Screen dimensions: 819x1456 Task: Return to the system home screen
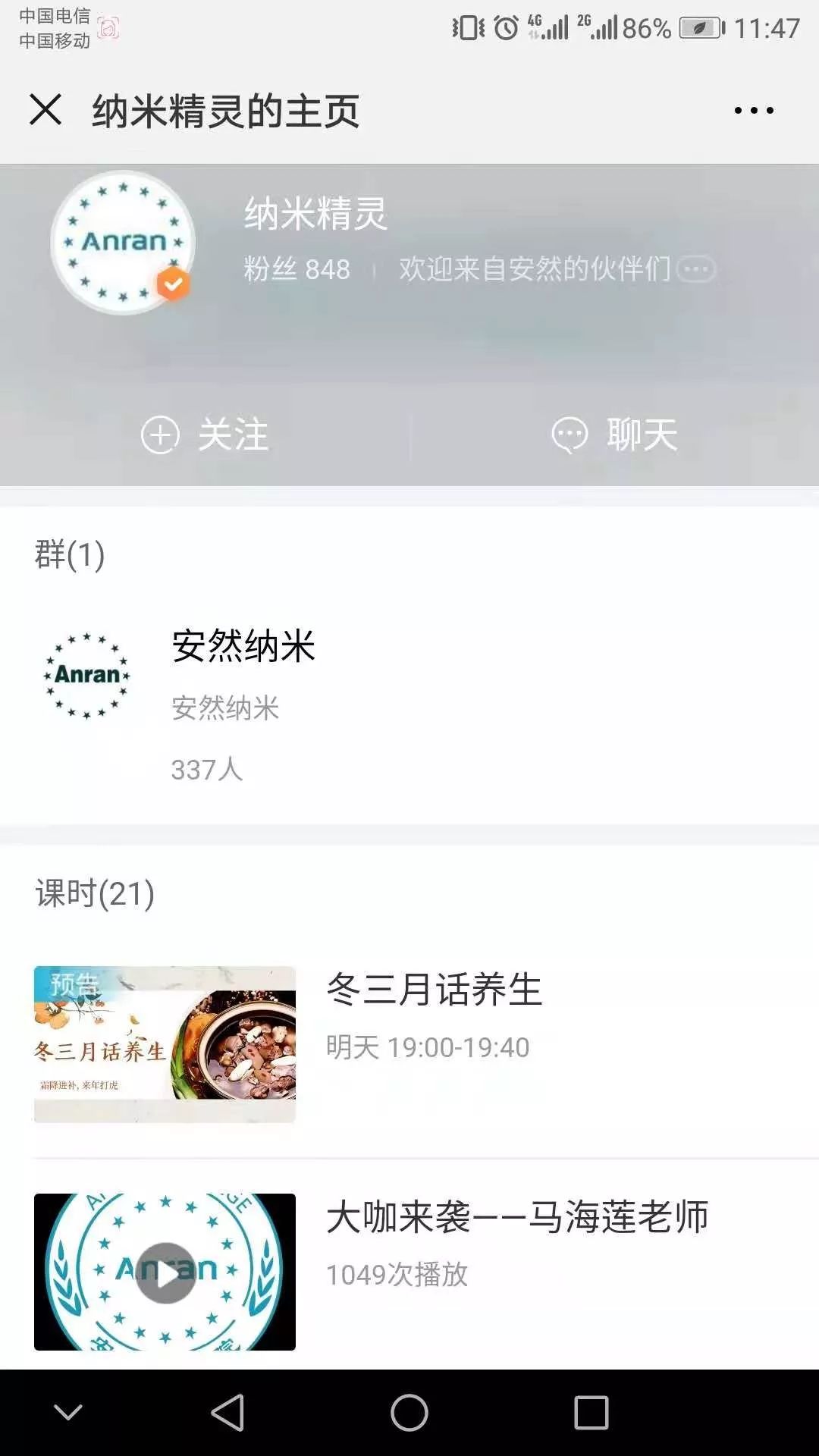tap(409, 1413)
